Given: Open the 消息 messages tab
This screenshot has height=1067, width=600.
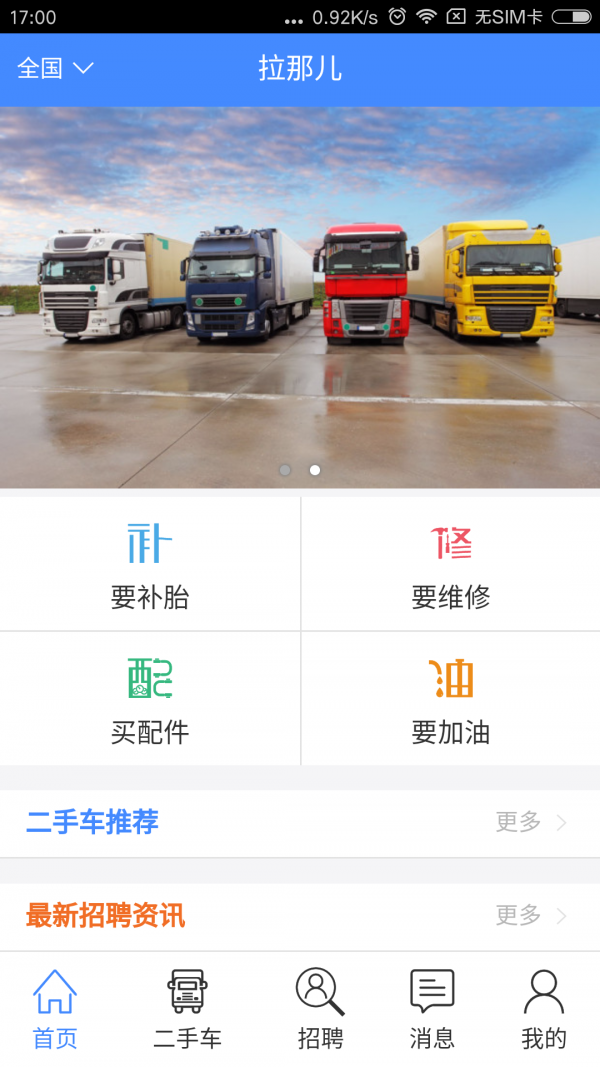Looking at the screenshot, I should [432, 1010].
